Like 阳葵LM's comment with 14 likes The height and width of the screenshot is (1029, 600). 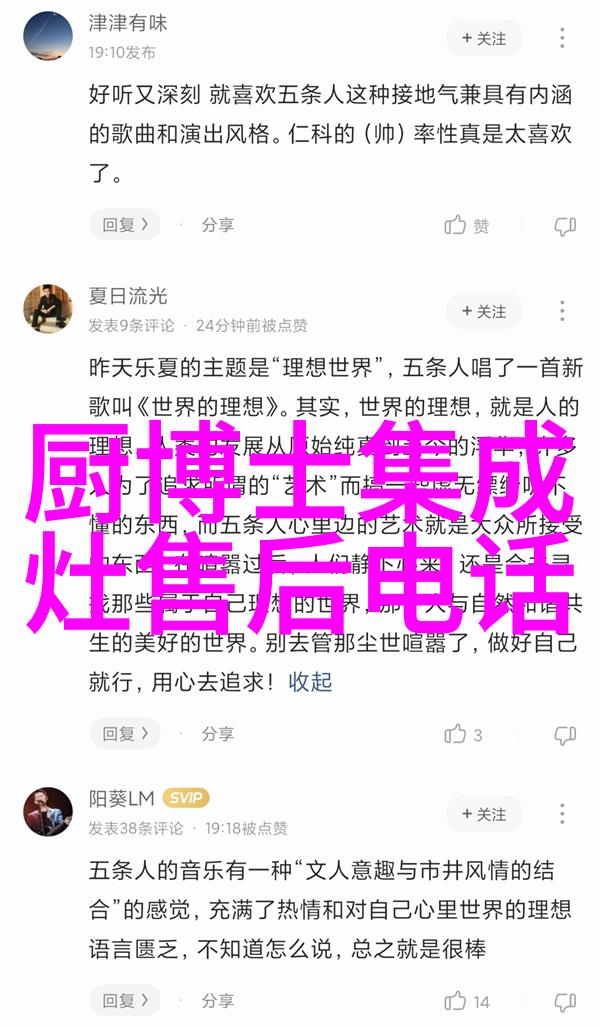[467, 1001]
